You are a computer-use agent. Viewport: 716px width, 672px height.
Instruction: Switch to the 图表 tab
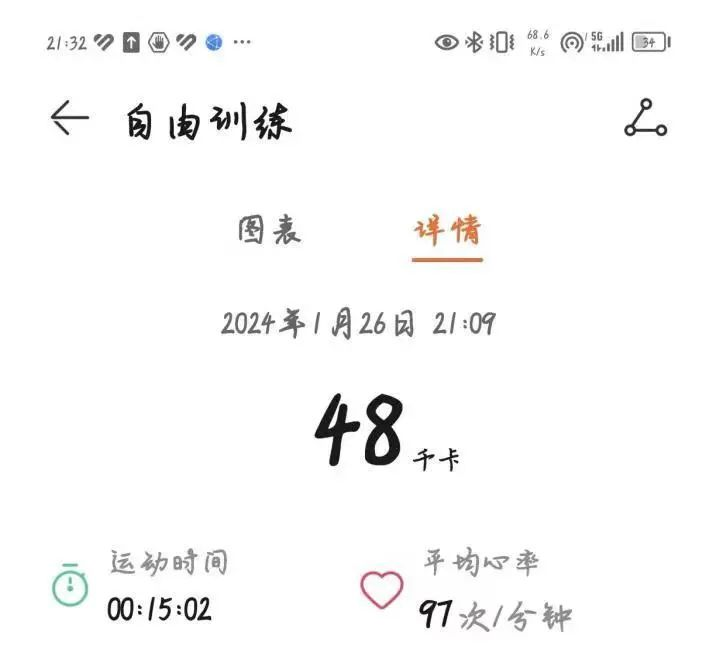pos(269,231)
